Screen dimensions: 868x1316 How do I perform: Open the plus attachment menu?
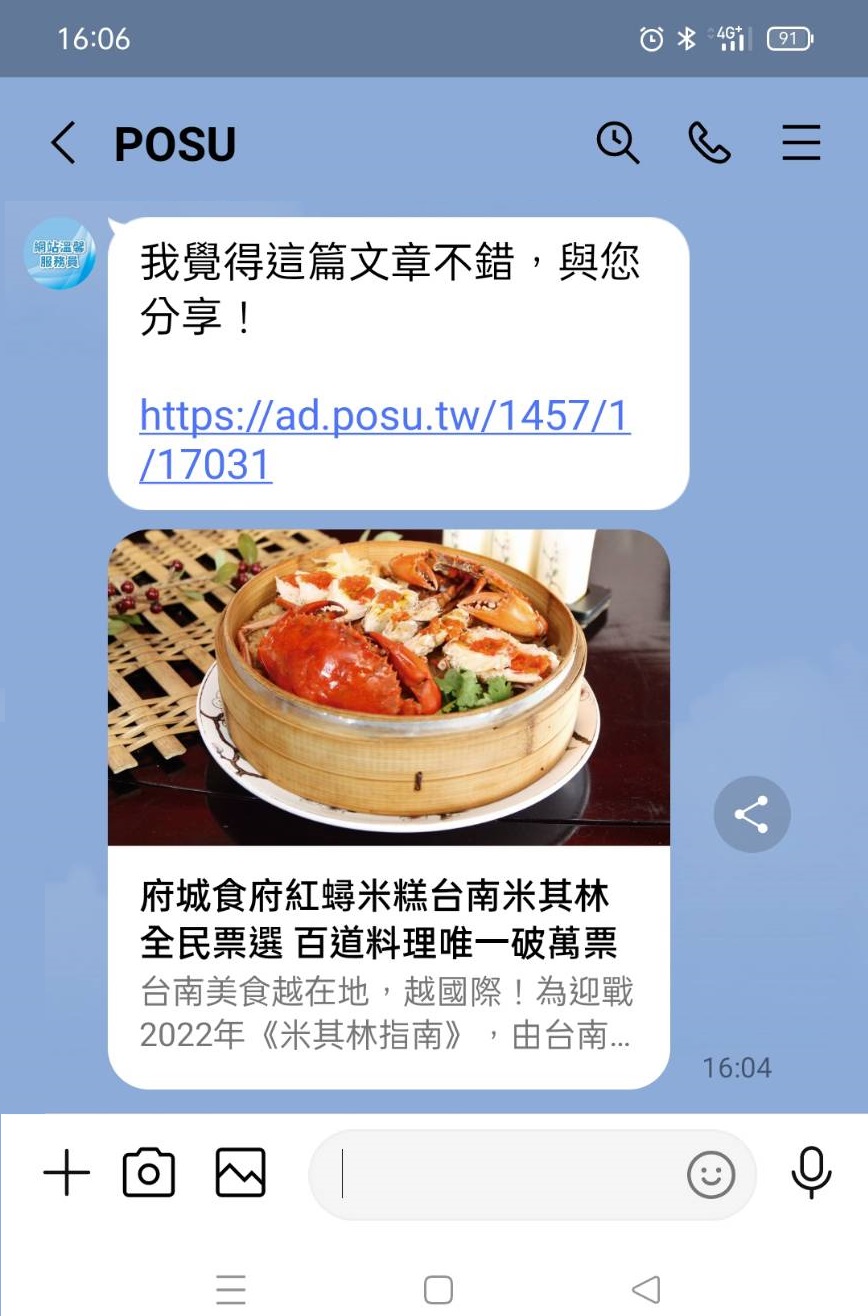tap(67, 1173)
